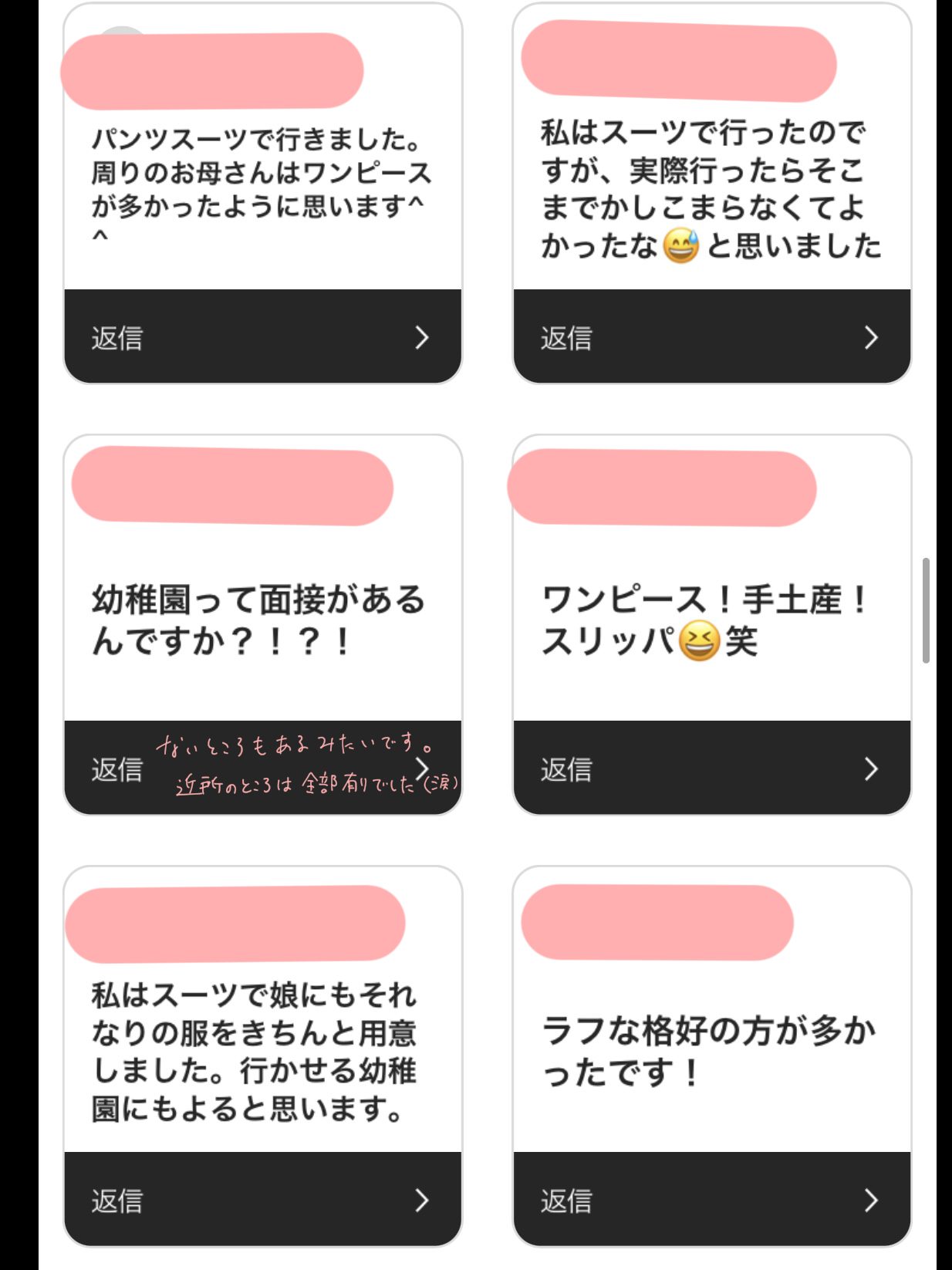This screenshot has height=1270, width=952.
Task: Reply to ワンピース！手土産！スリッパ response
Action: [711, 768]
